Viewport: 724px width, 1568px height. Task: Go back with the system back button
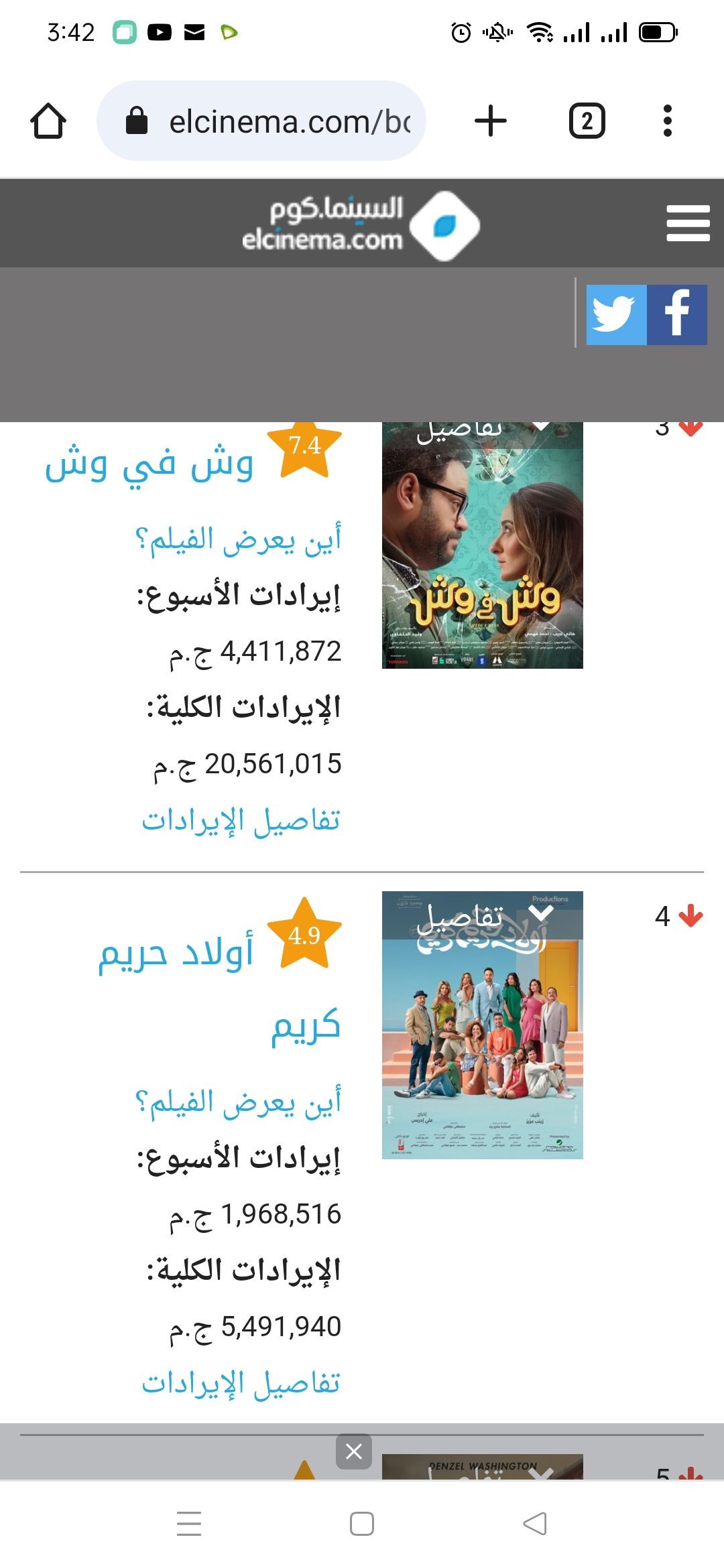click(534, 1524)
